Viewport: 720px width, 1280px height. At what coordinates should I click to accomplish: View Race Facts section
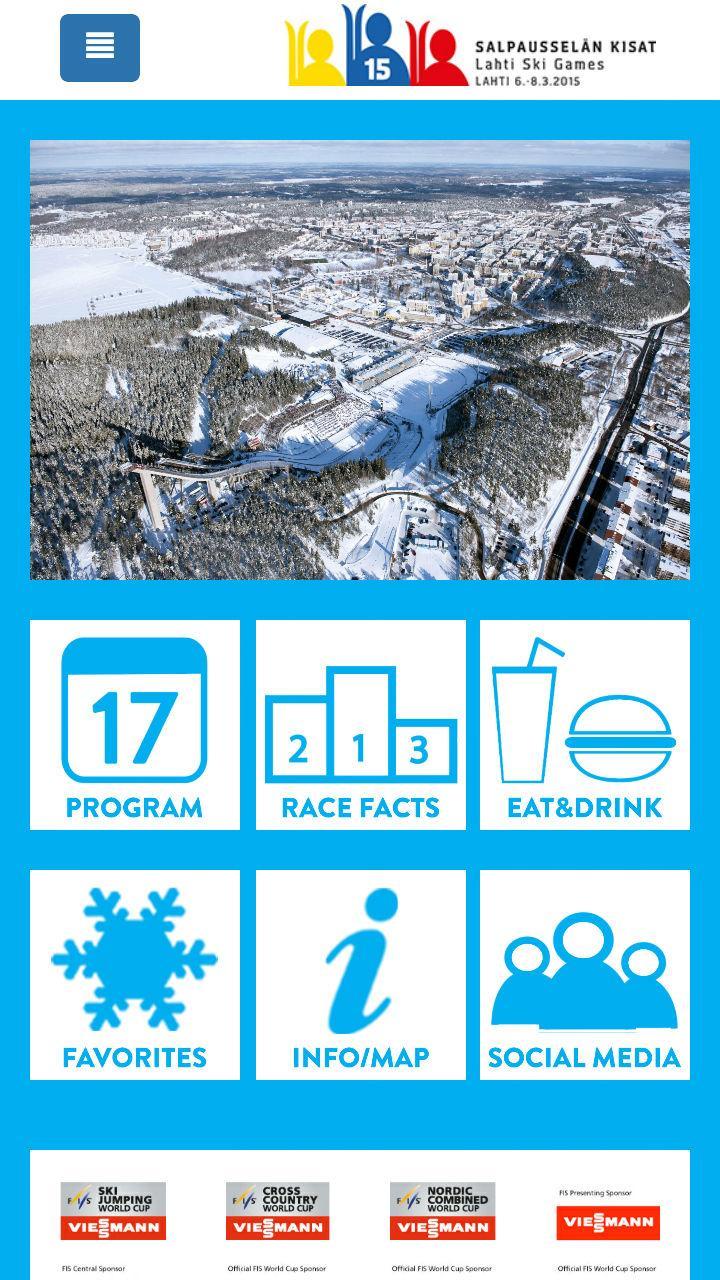click(361, 725)
